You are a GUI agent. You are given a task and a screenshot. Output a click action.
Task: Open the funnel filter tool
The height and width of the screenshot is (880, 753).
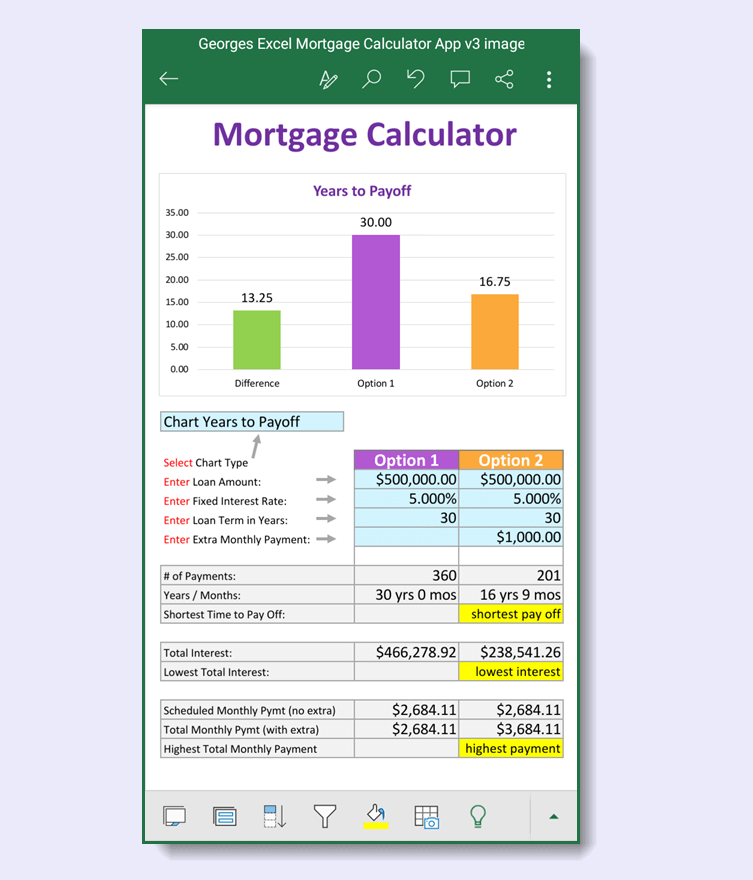pos(325,817)
